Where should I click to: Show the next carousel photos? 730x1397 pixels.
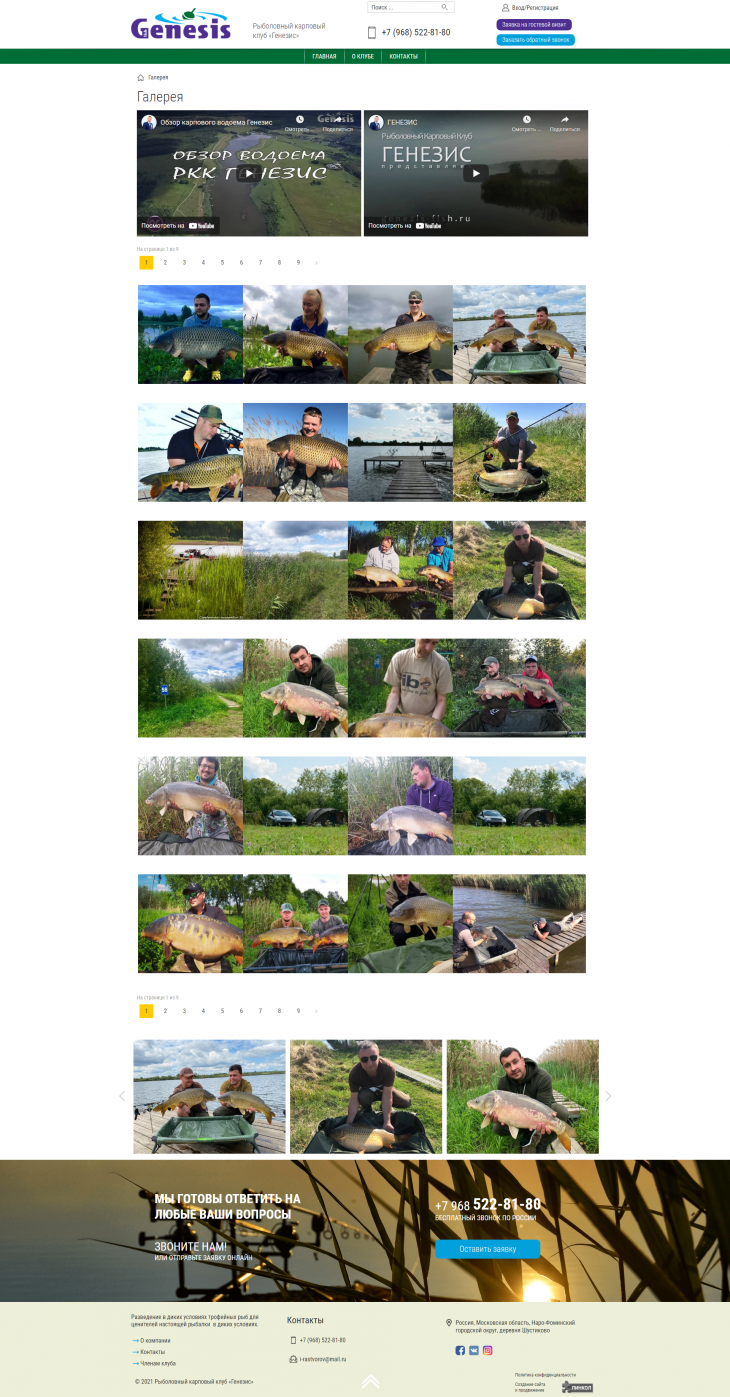pyautogui.click(x=608, y=1096)
